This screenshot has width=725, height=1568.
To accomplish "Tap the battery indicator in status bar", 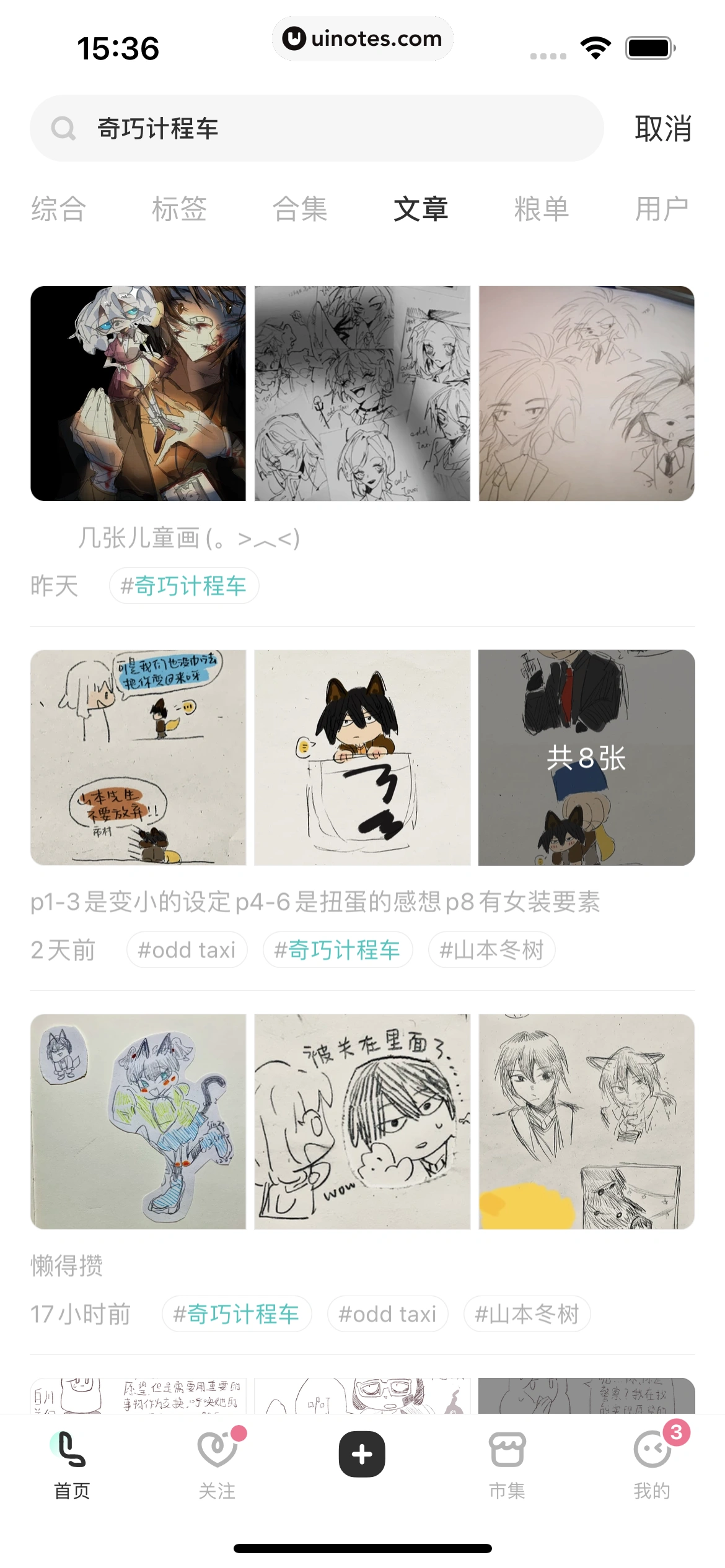I will point(649,46).
